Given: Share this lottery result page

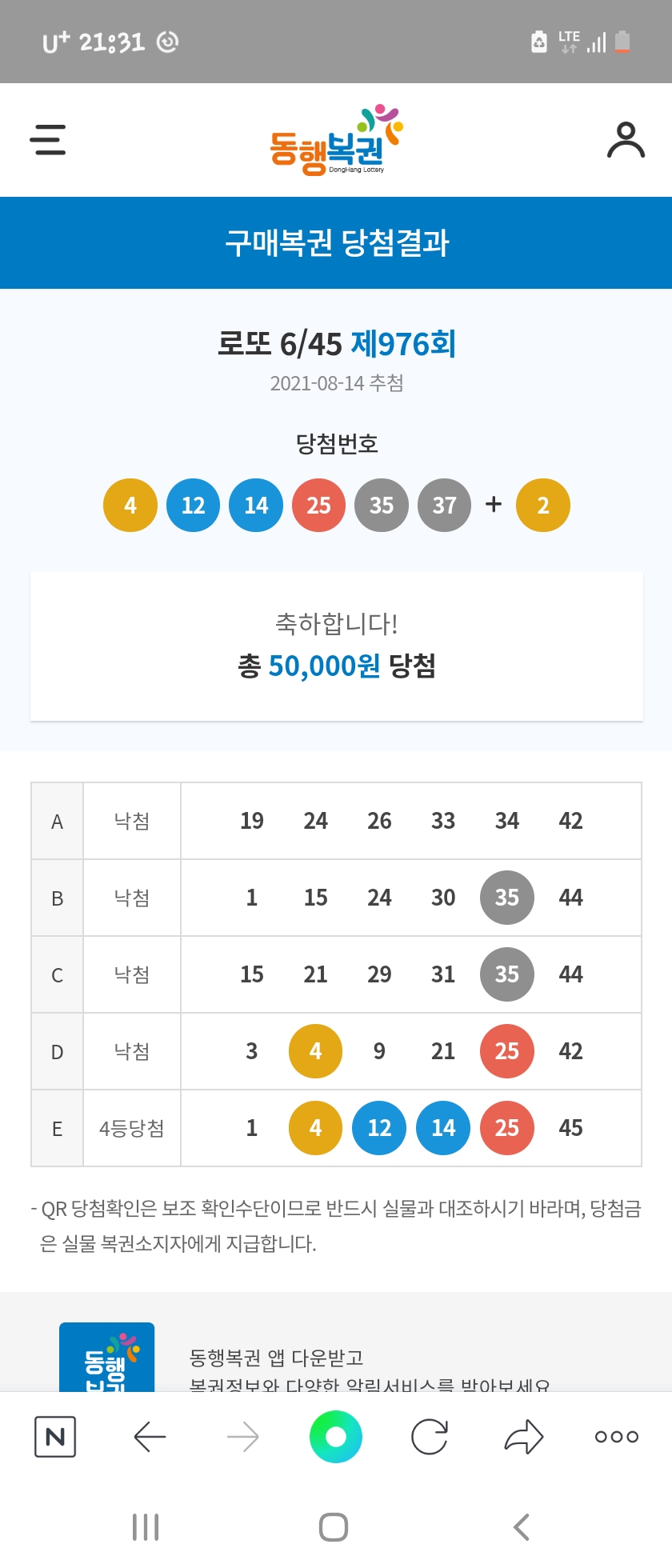Looking at the screenshot, I should [x=523, y=1437].
